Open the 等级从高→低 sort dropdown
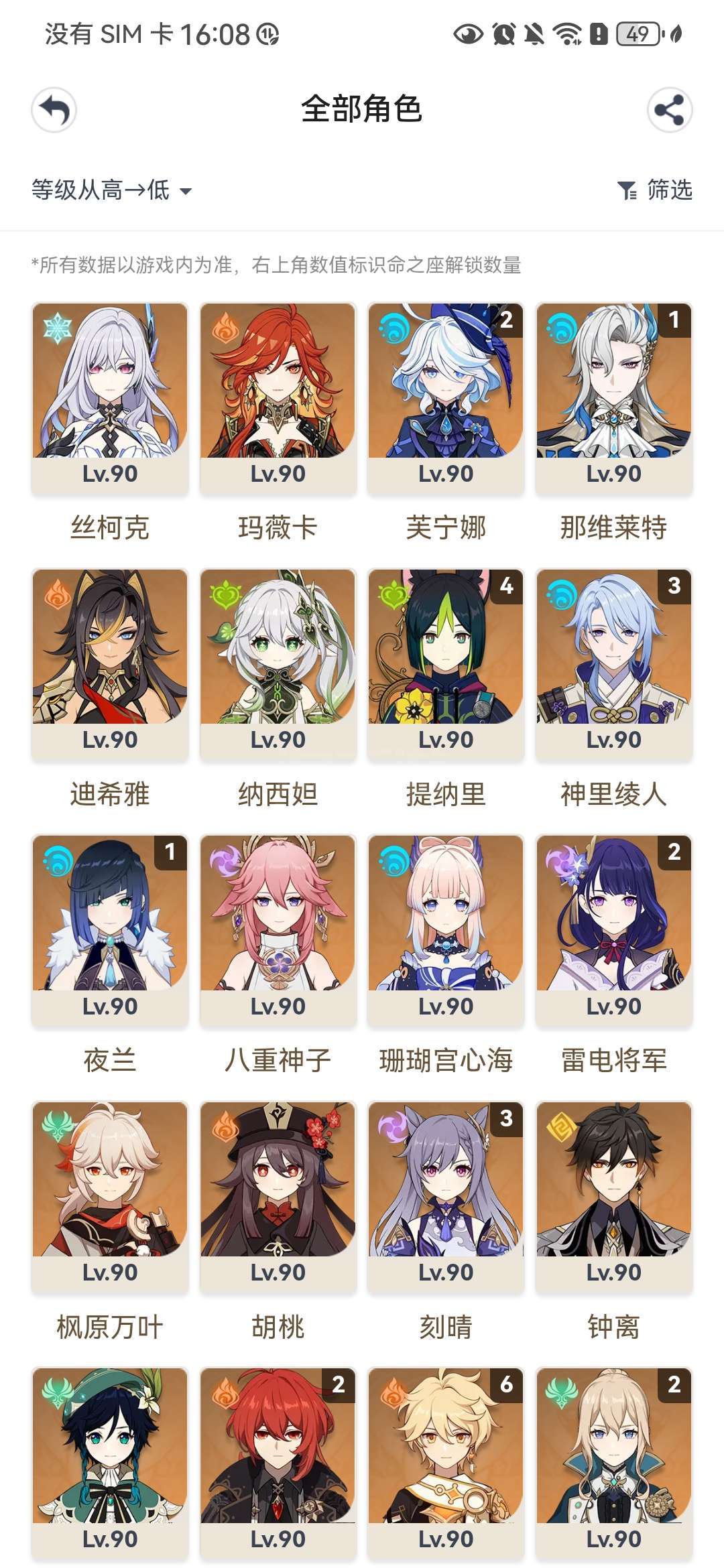The width and height of the screenshot is (724, 1568). tap(111, 190)
